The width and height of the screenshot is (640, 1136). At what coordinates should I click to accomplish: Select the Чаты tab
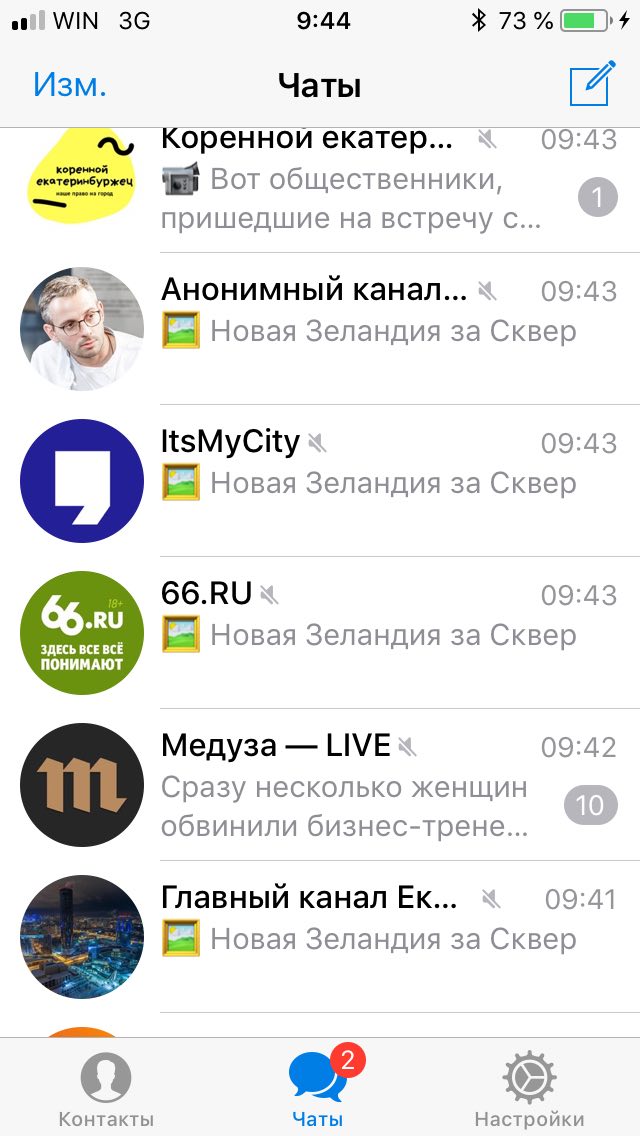coord(320,1088)
